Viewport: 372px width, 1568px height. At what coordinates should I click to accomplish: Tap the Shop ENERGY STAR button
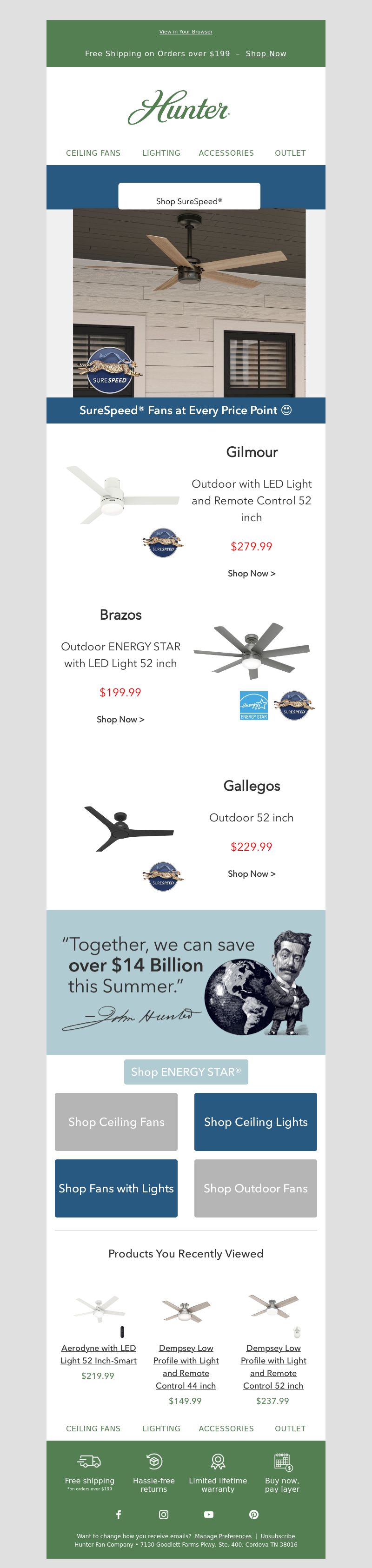tap(186, 1072)
